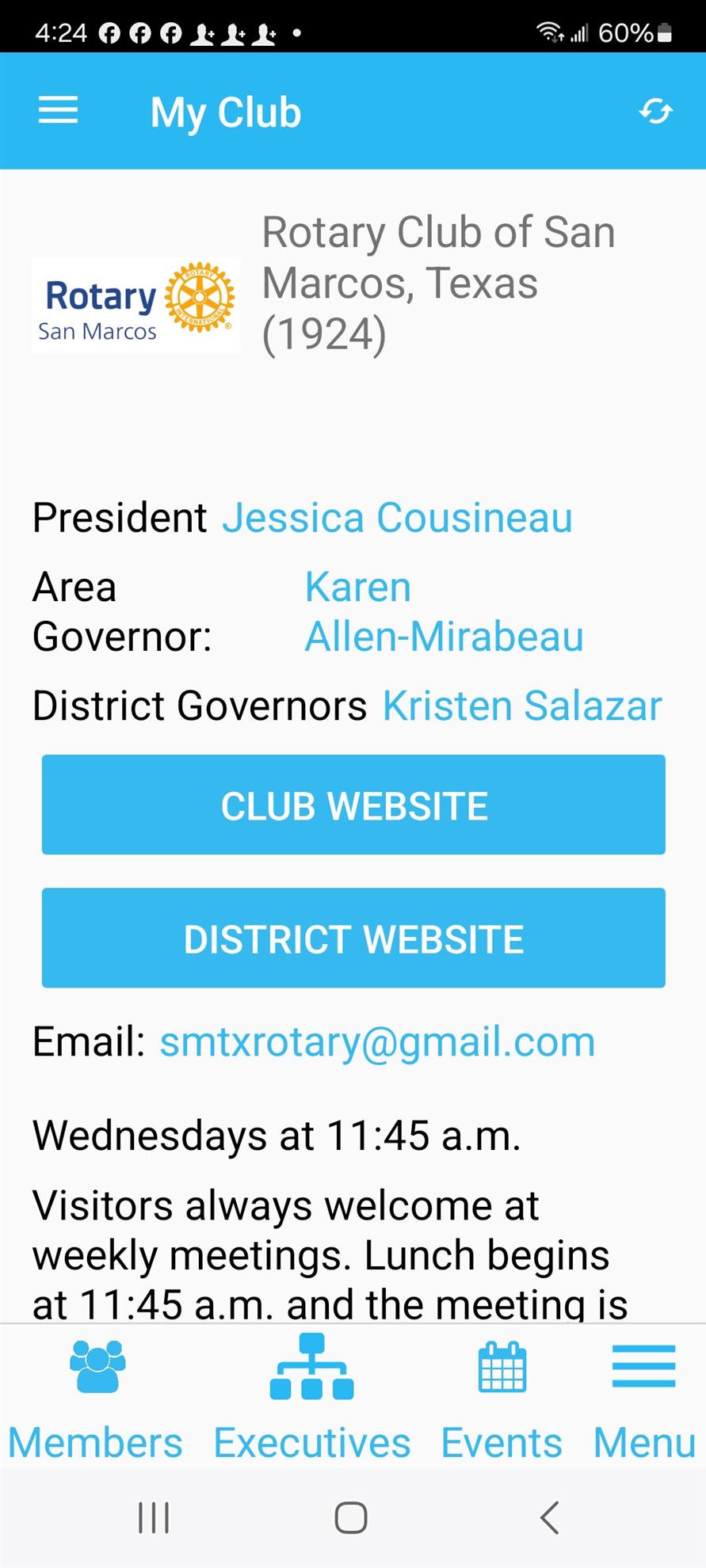
Task: Open President Jessica Cousineau's profile
Action: pyautogui.click(x=397, y=518)
